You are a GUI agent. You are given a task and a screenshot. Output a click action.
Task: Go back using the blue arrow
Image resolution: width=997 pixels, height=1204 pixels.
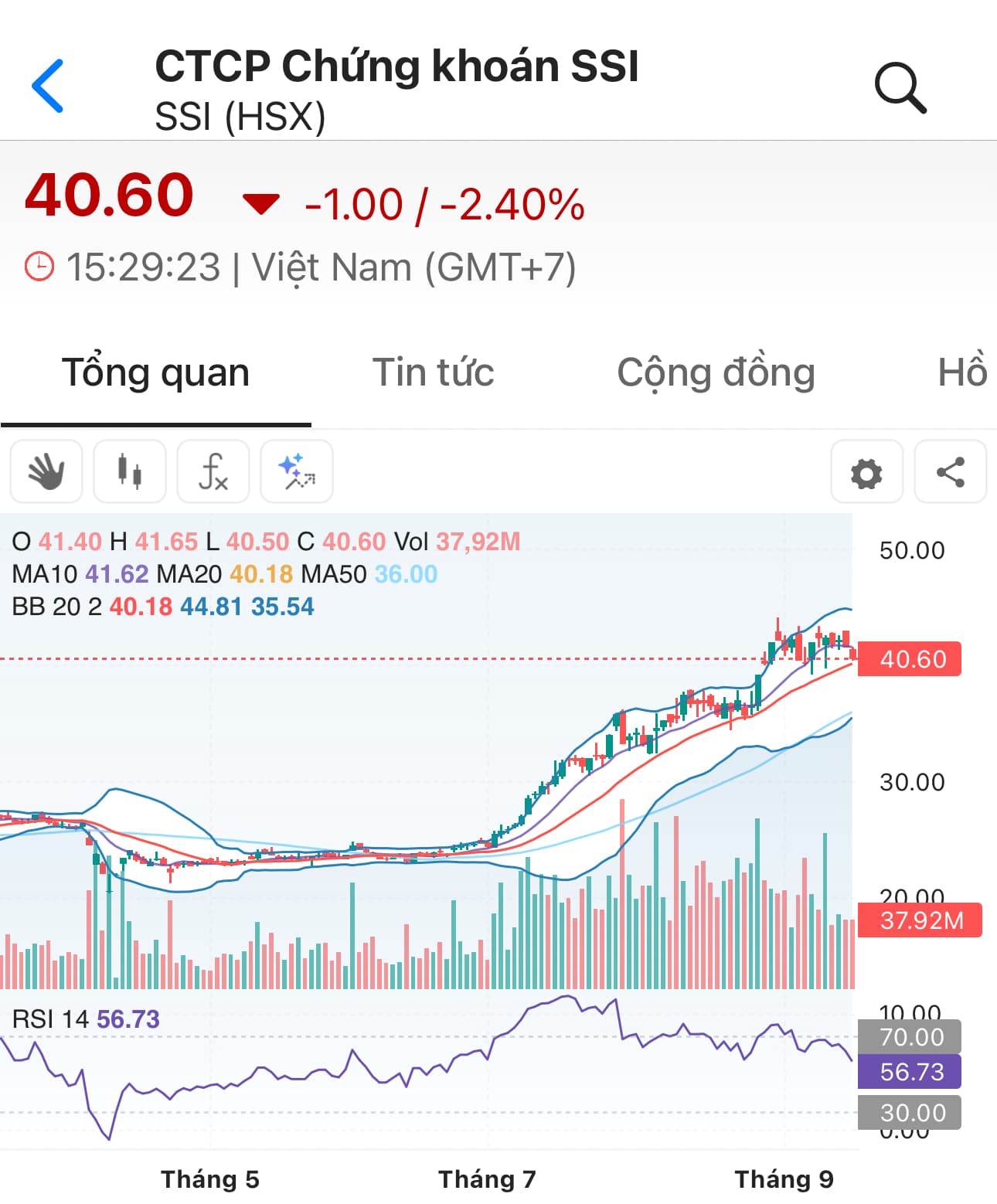tap(48, 85)
